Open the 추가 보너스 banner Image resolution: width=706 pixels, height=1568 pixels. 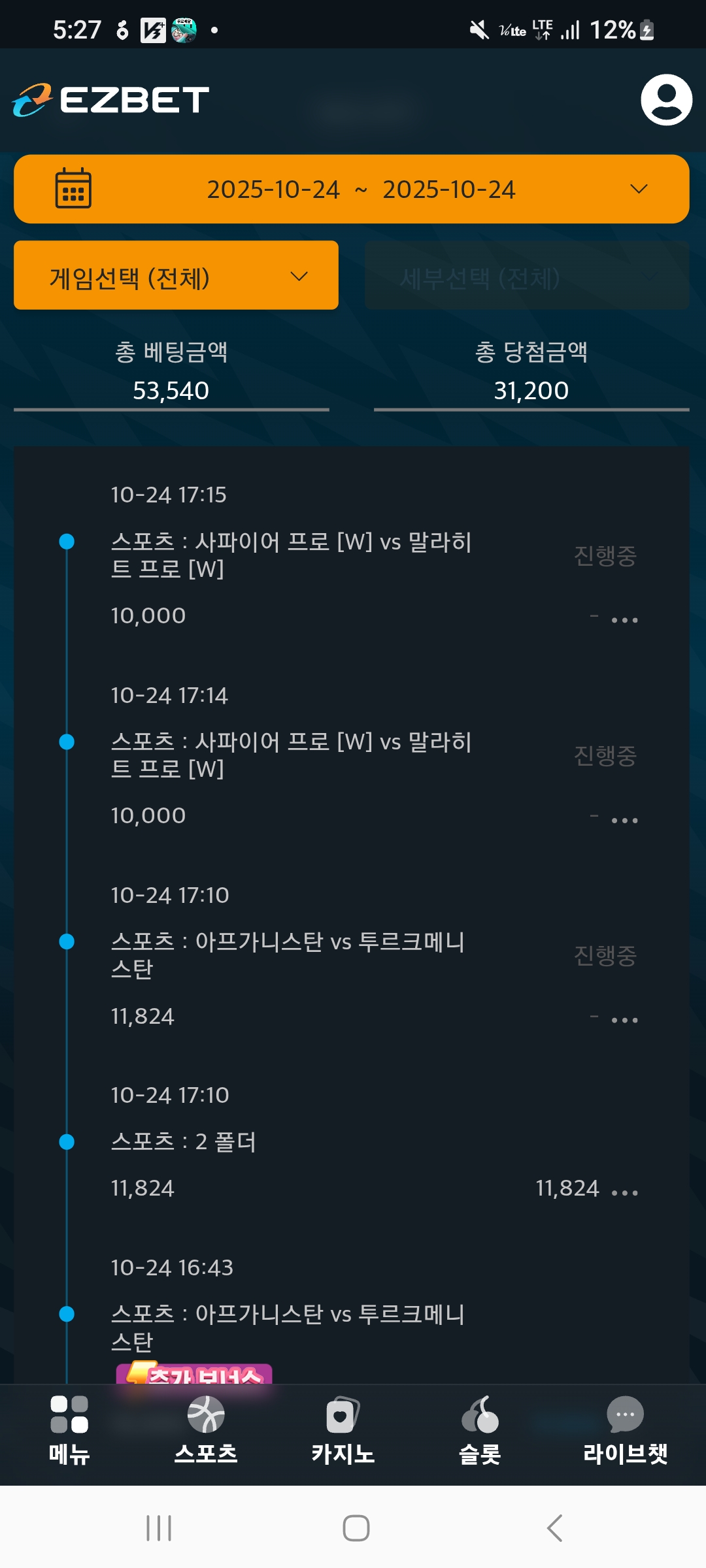point(195,1372)
